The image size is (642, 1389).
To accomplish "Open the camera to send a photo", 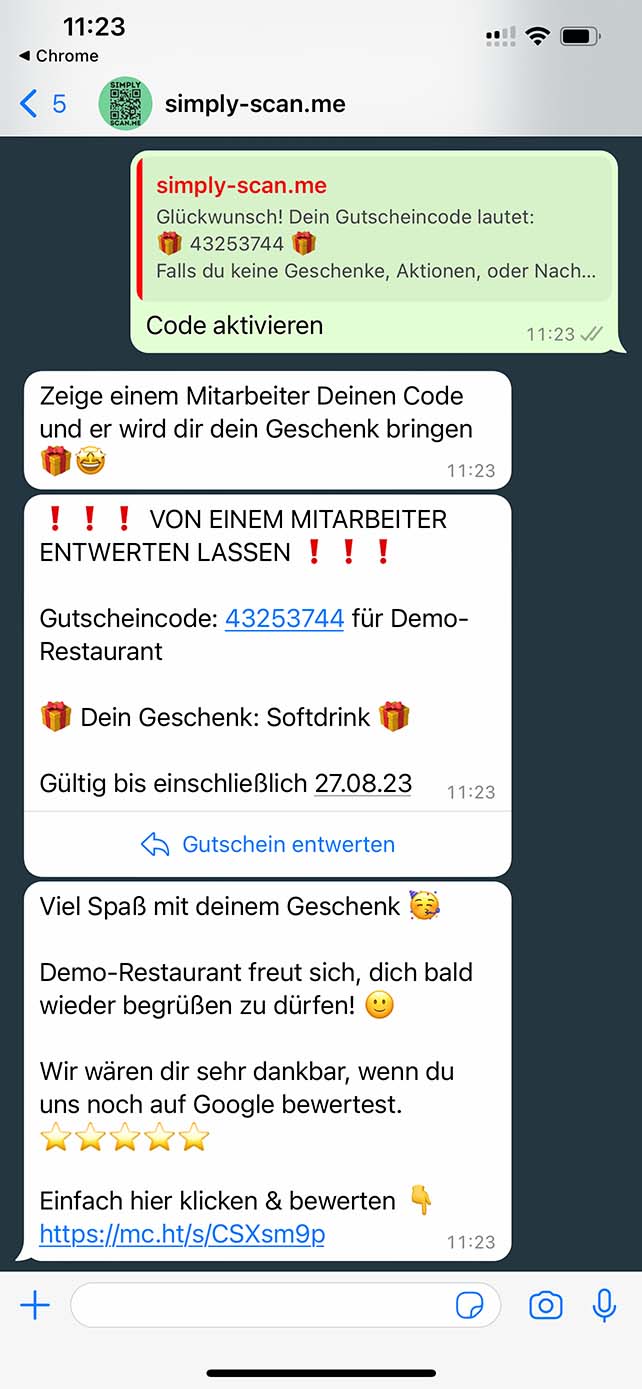I will (545, 1305).
